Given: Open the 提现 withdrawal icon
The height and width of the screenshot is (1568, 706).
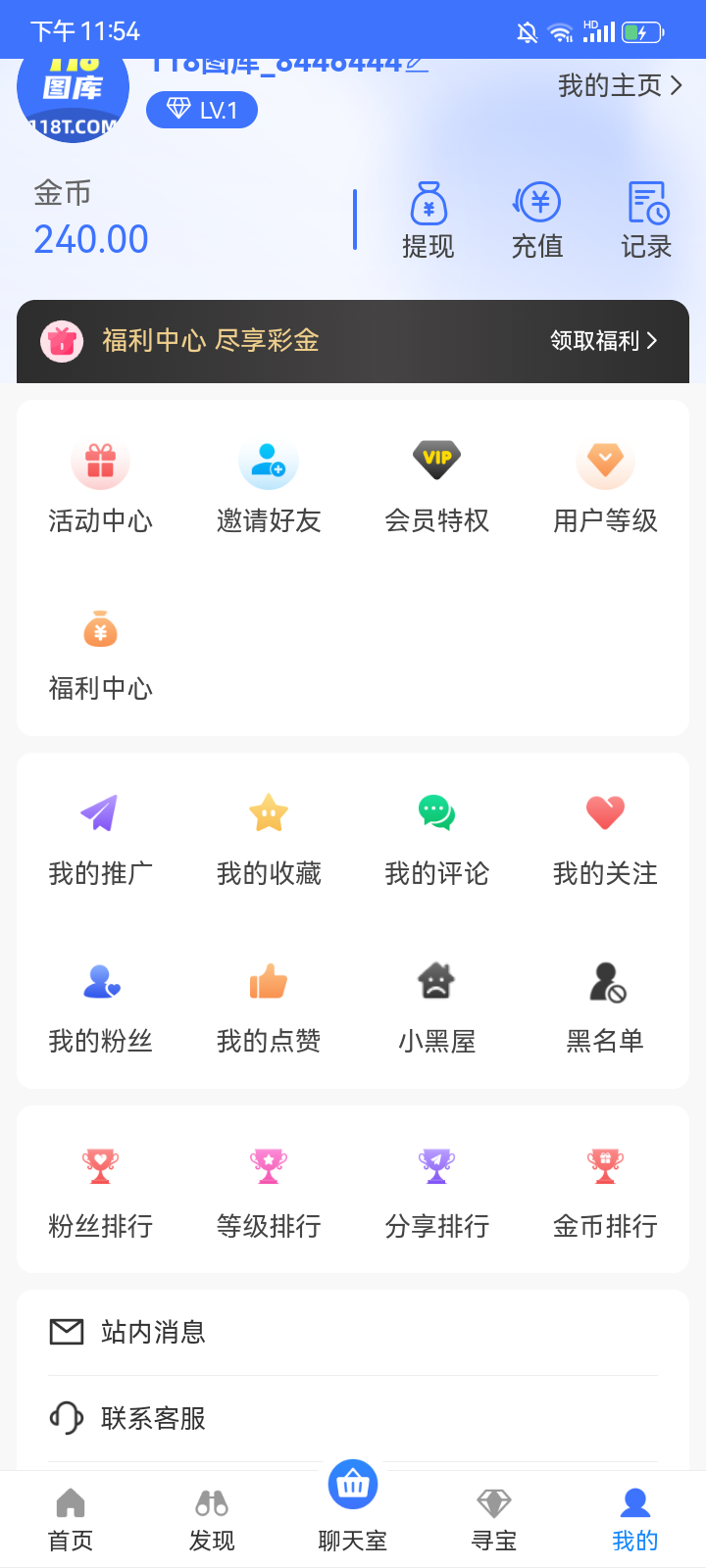Looking at the screenshot, I should click(429, 218).
